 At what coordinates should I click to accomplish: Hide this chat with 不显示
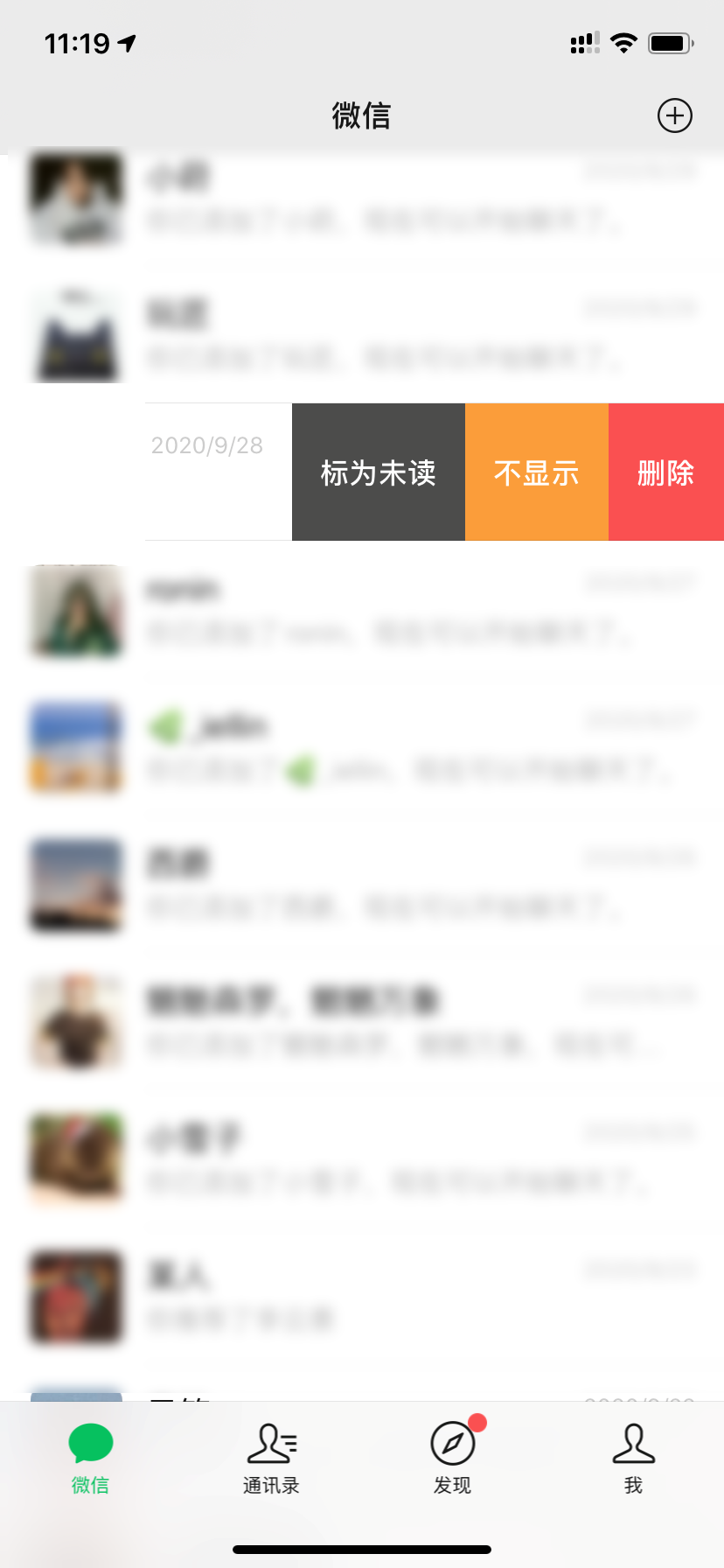pyautogui.click(x=536, y=472)
